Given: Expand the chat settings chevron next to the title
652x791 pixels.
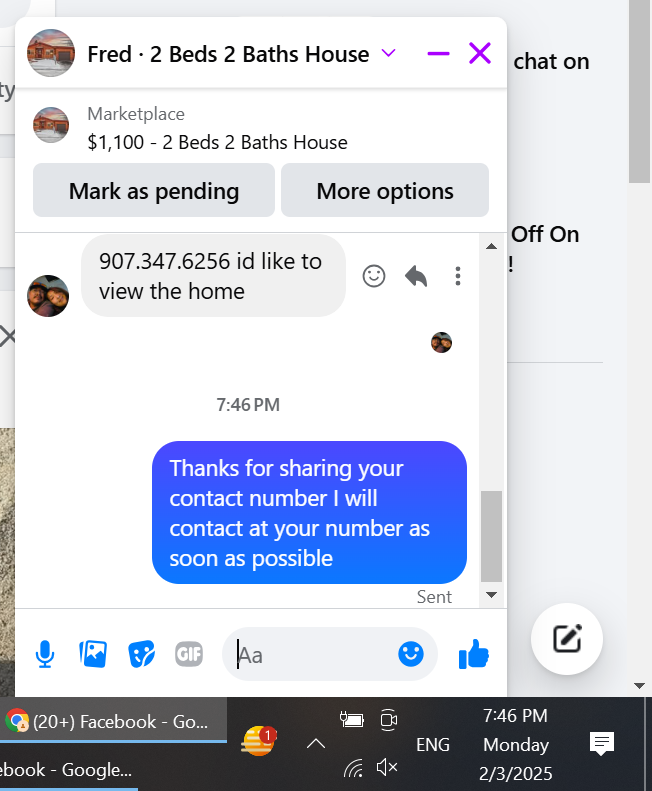Looking at the screenshot, I should coord(388,53).
